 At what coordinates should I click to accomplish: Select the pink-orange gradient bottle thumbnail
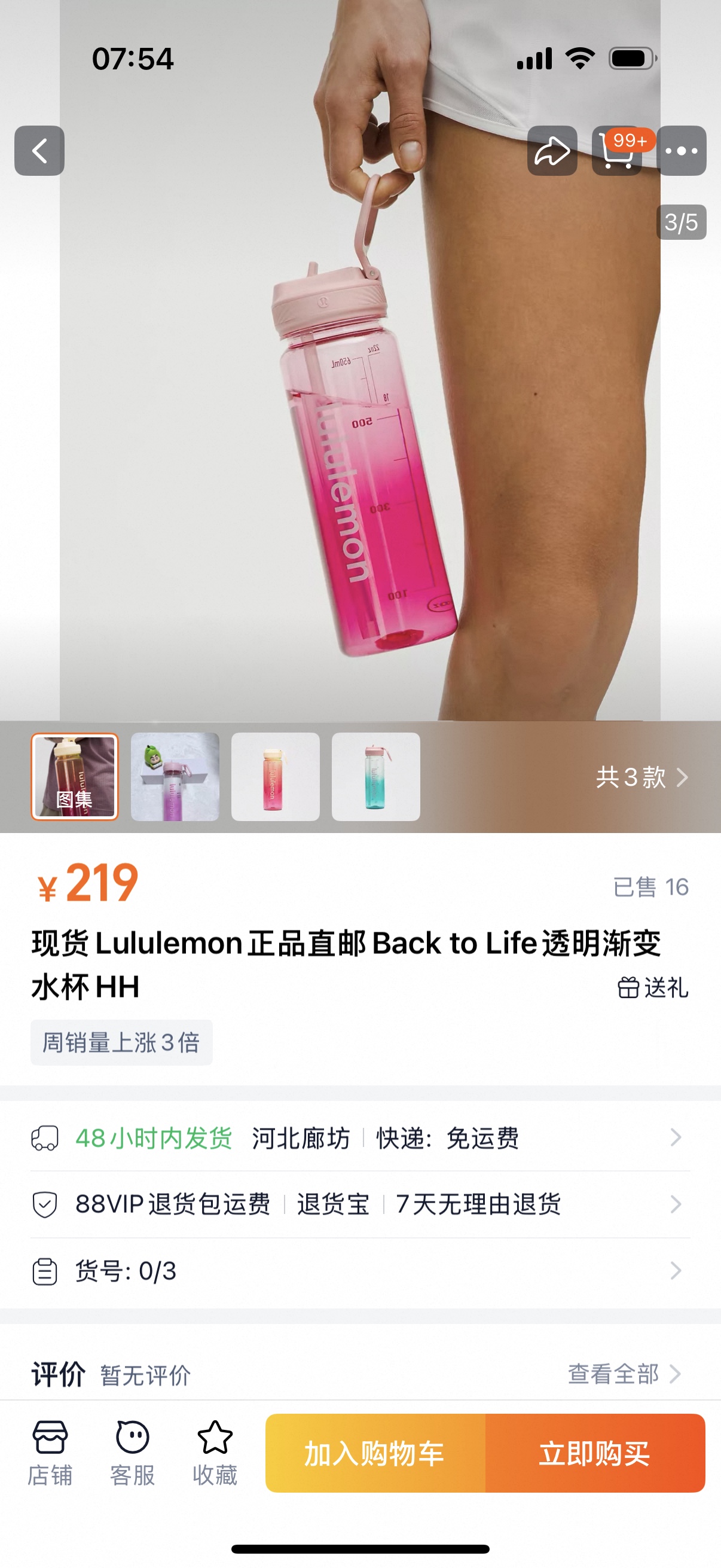pyautogui.click(x=275, y=777)
